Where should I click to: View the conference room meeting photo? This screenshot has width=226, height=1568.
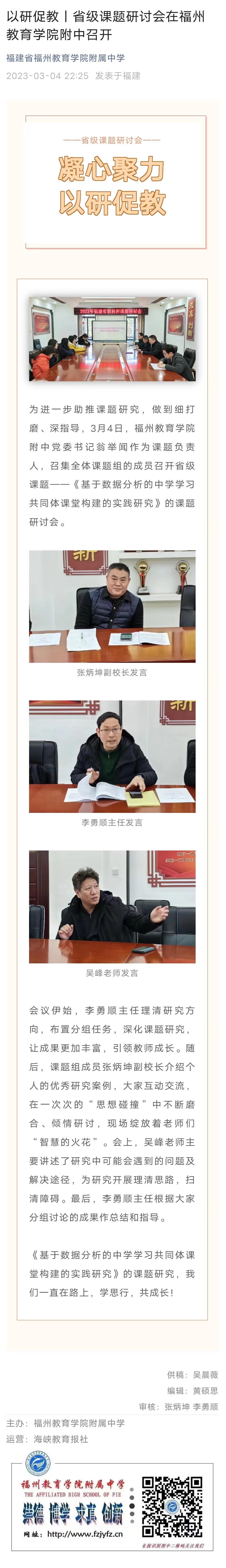tap(112, 339)
